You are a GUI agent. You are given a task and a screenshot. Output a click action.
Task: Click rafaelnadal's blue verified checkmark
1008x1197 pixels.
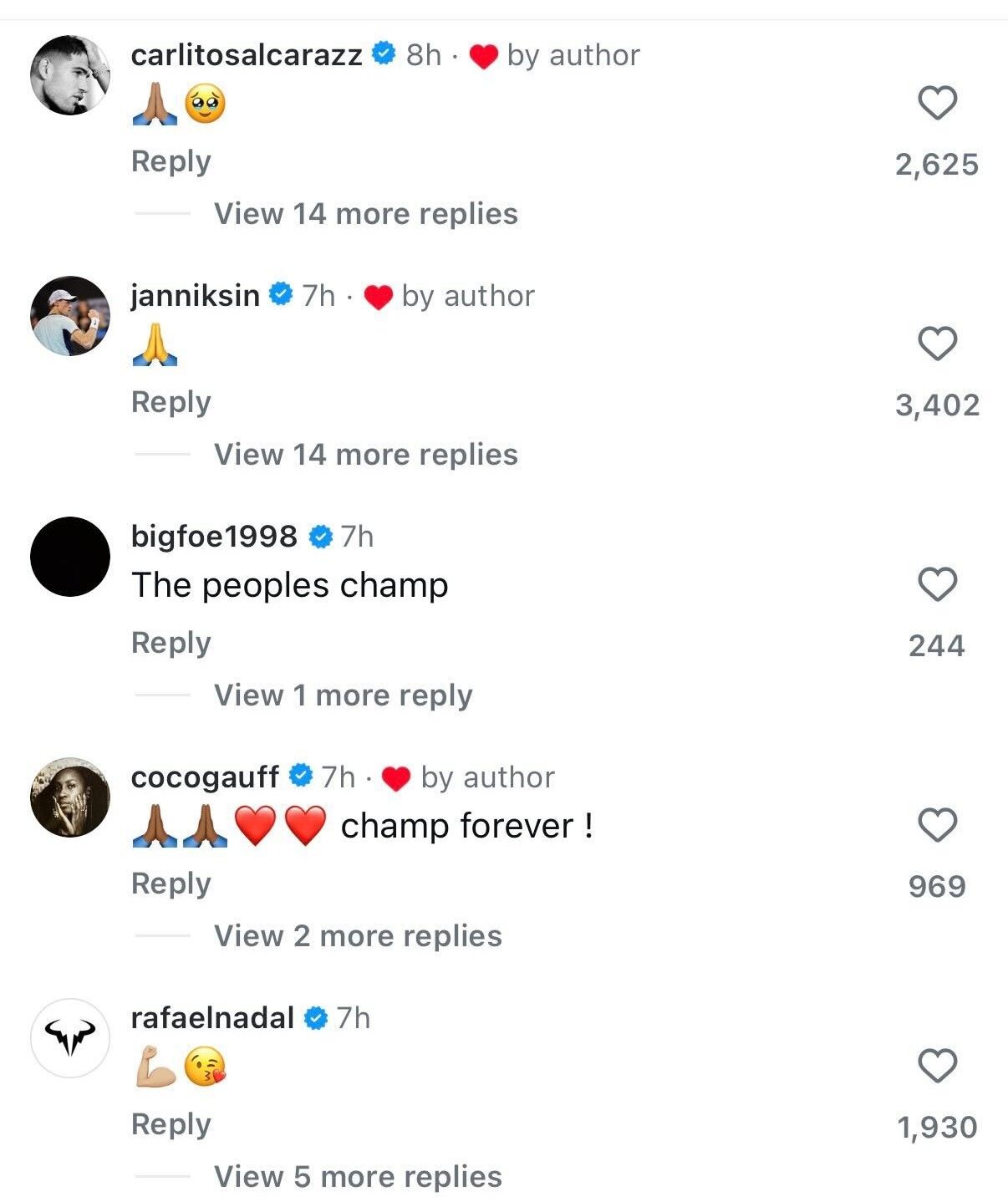314,1018
